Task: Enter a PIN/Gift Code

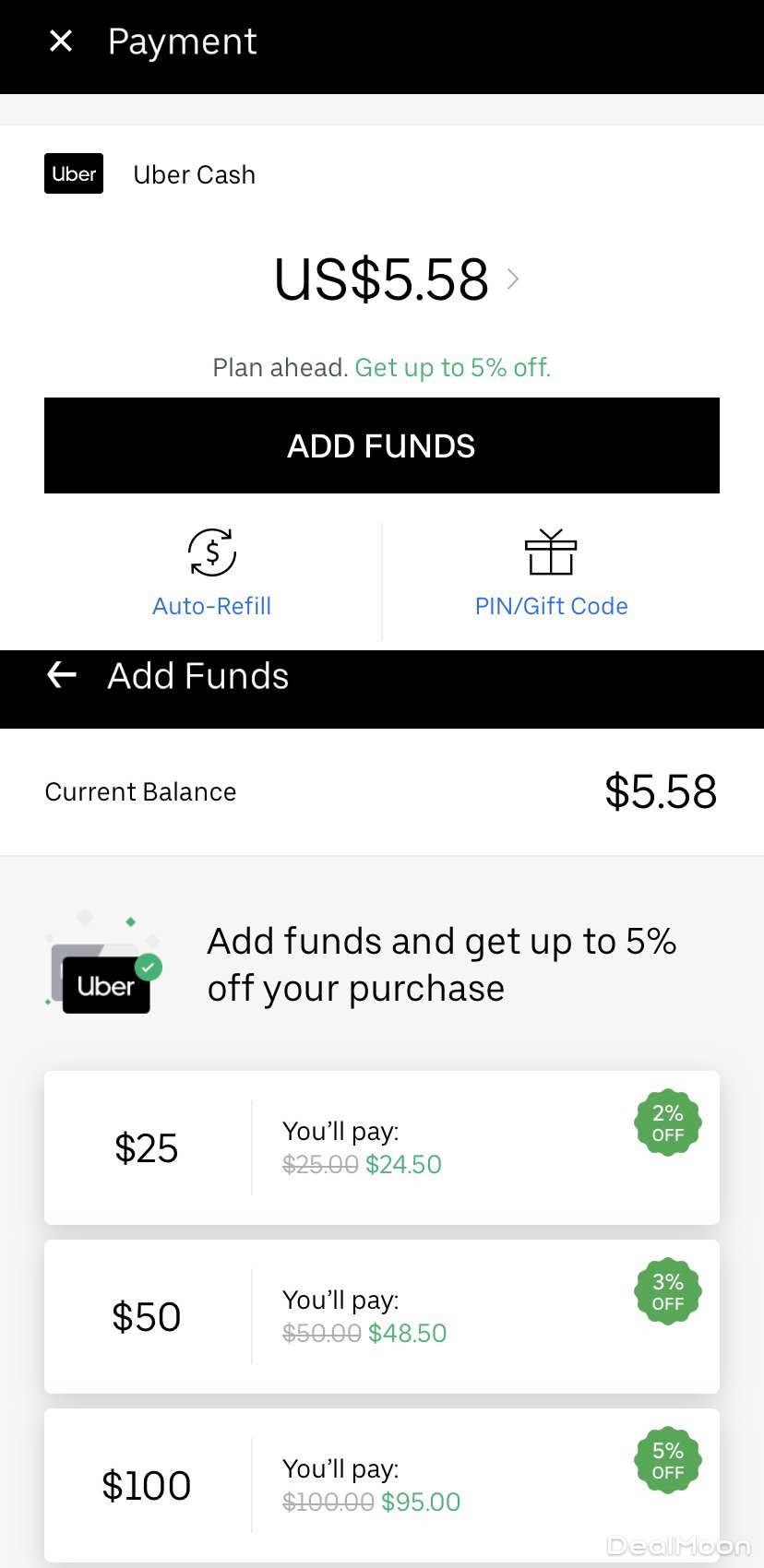Action: [551, 572]
